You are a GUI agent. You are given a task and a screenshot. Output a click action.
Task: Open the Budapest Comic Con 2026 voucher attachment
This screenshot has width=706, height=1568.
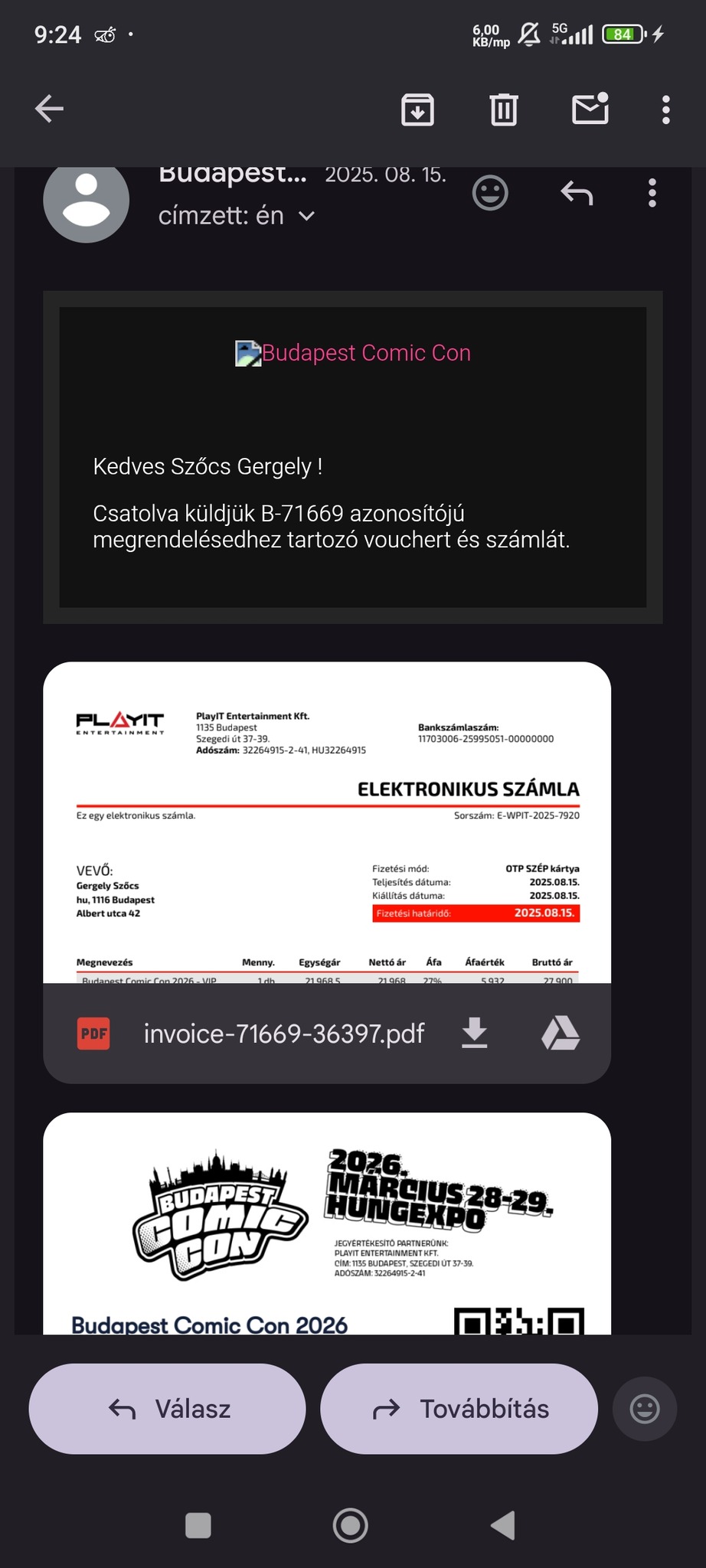pyautogui.click(x=327, y=1223)
